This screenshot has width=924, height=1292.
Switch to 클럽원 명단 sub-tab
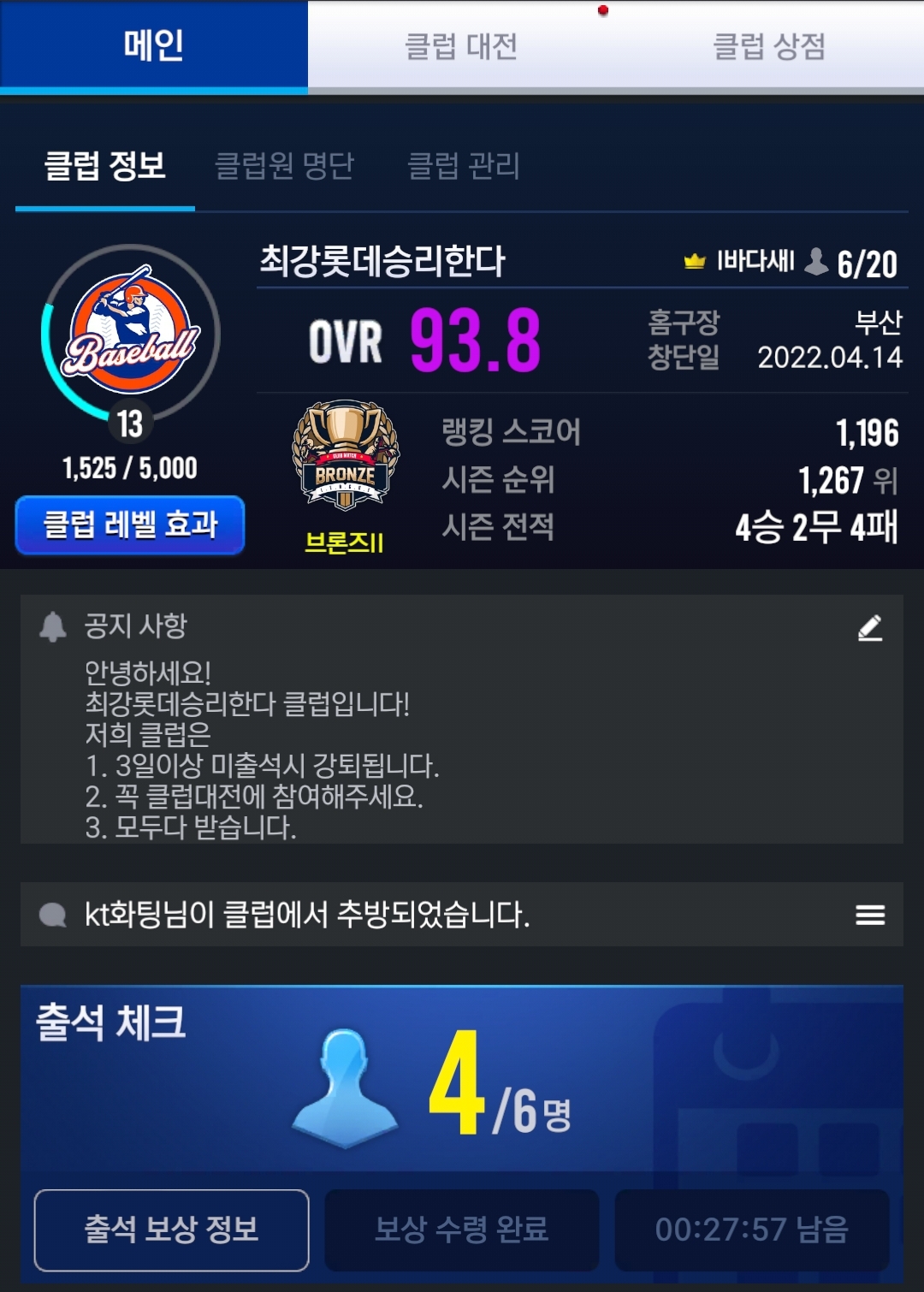click(284, 166)
